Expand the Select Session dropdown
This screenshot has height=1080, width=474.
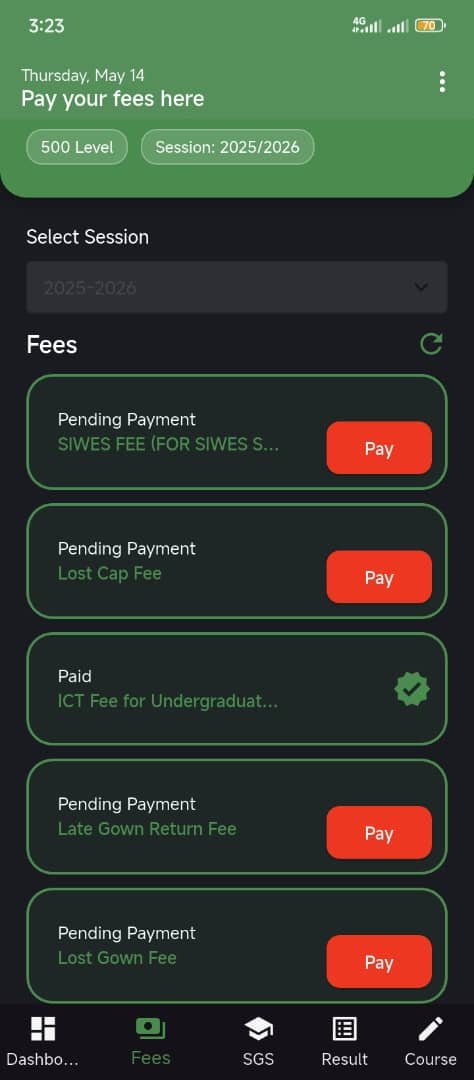click(237, 287)
